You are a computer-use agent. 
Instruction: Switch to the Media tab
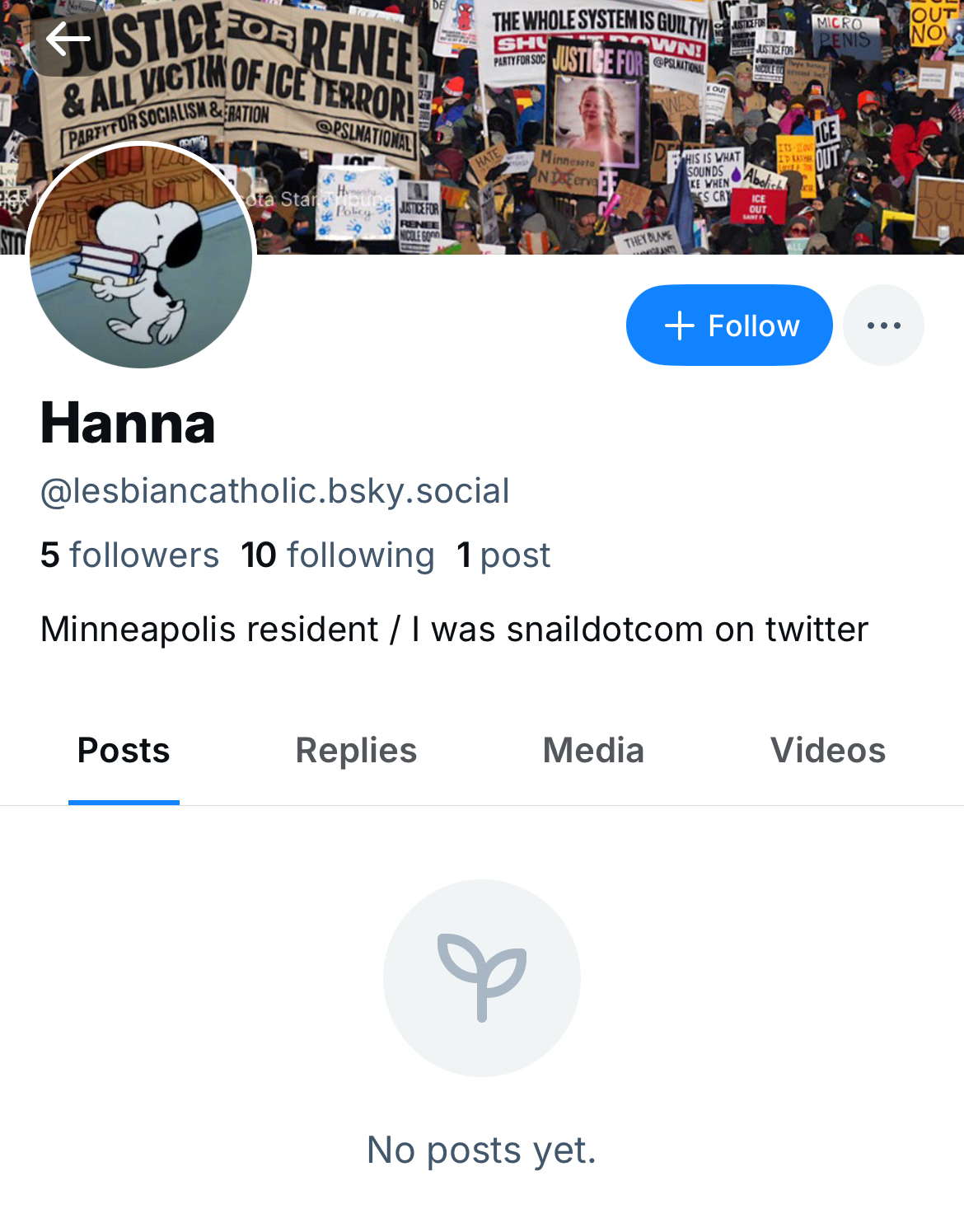[593, 751]
